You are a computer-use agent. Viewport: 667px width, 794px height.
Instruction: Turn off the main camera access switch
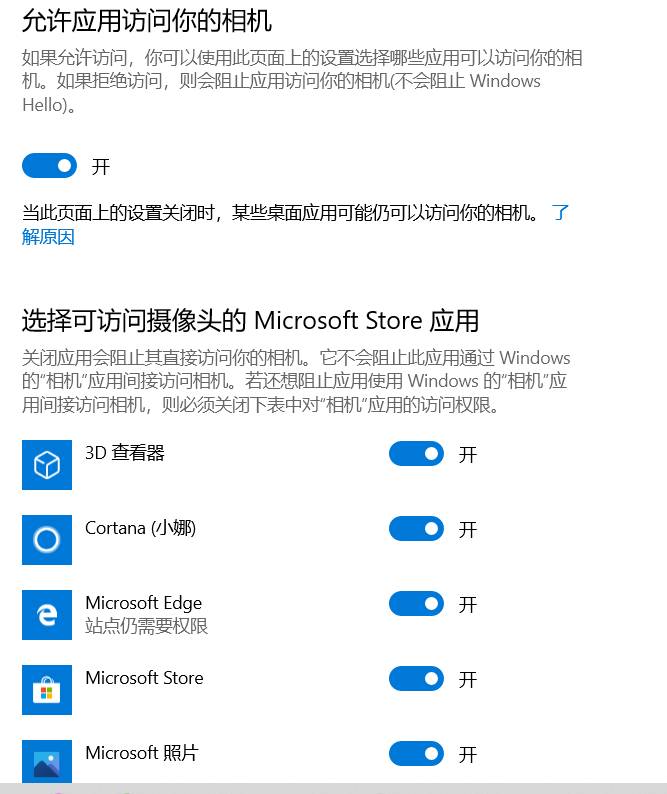pyautogui.click(x=49, y=166)
